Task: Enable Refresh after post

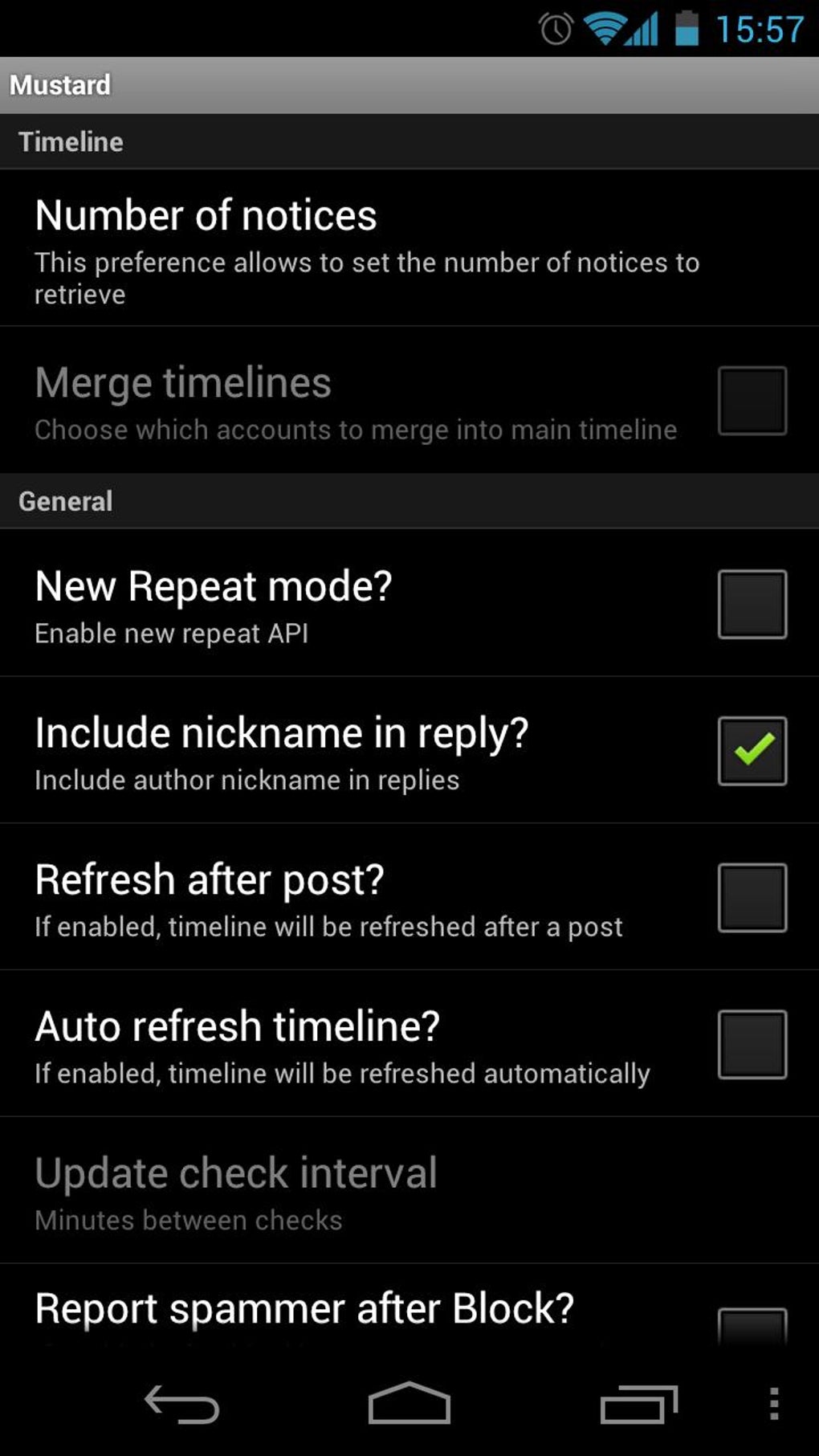Action: pos(752,897)
